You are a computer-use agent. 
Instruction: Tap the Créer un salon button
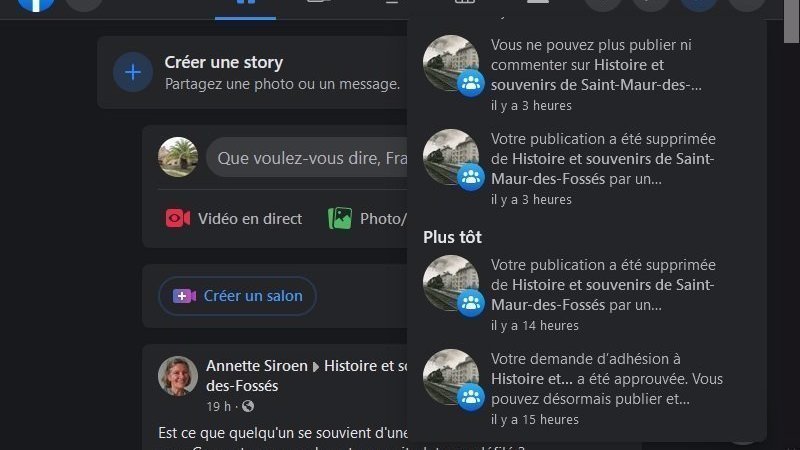point(237,296)
